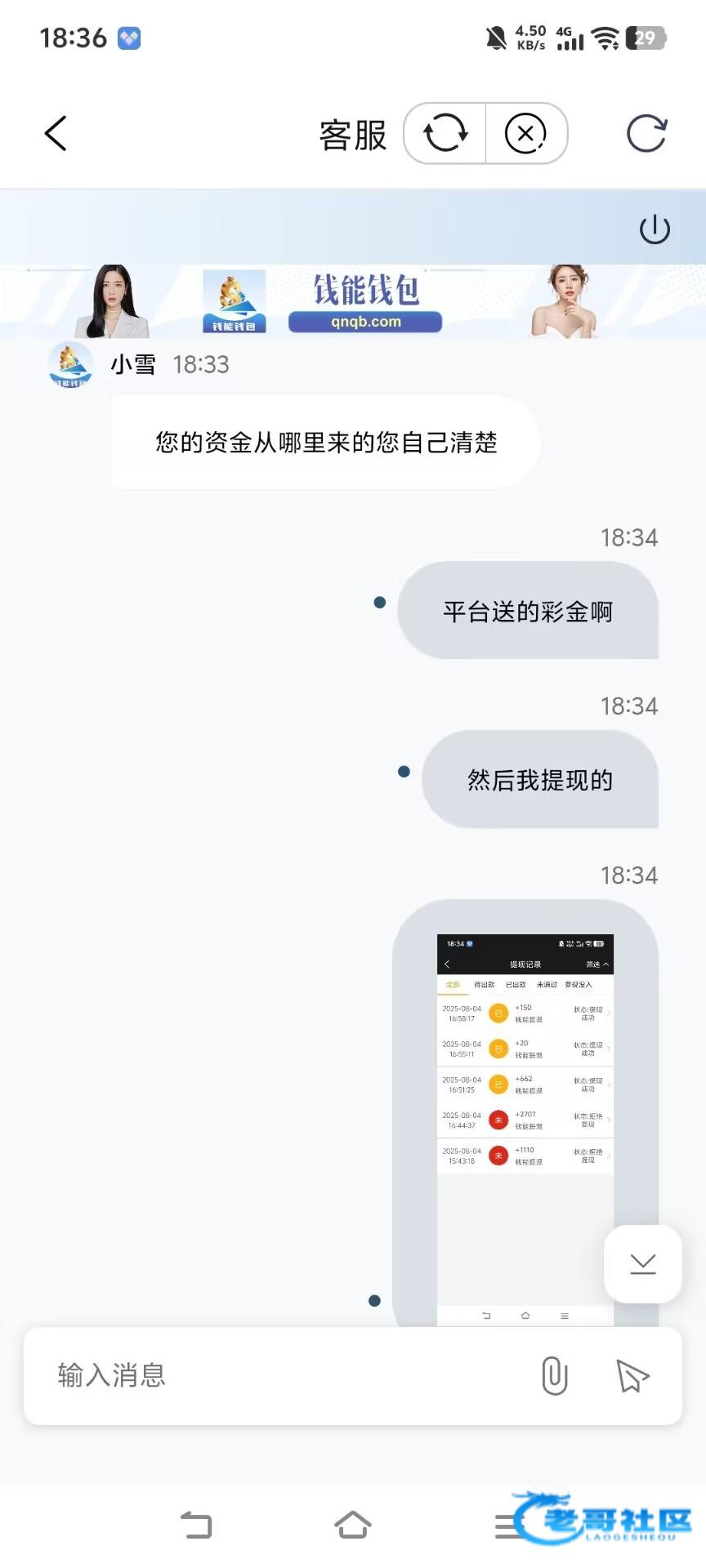706x1568 pixels.
Task: Focus the message input field
Action: coord(278,1375)
